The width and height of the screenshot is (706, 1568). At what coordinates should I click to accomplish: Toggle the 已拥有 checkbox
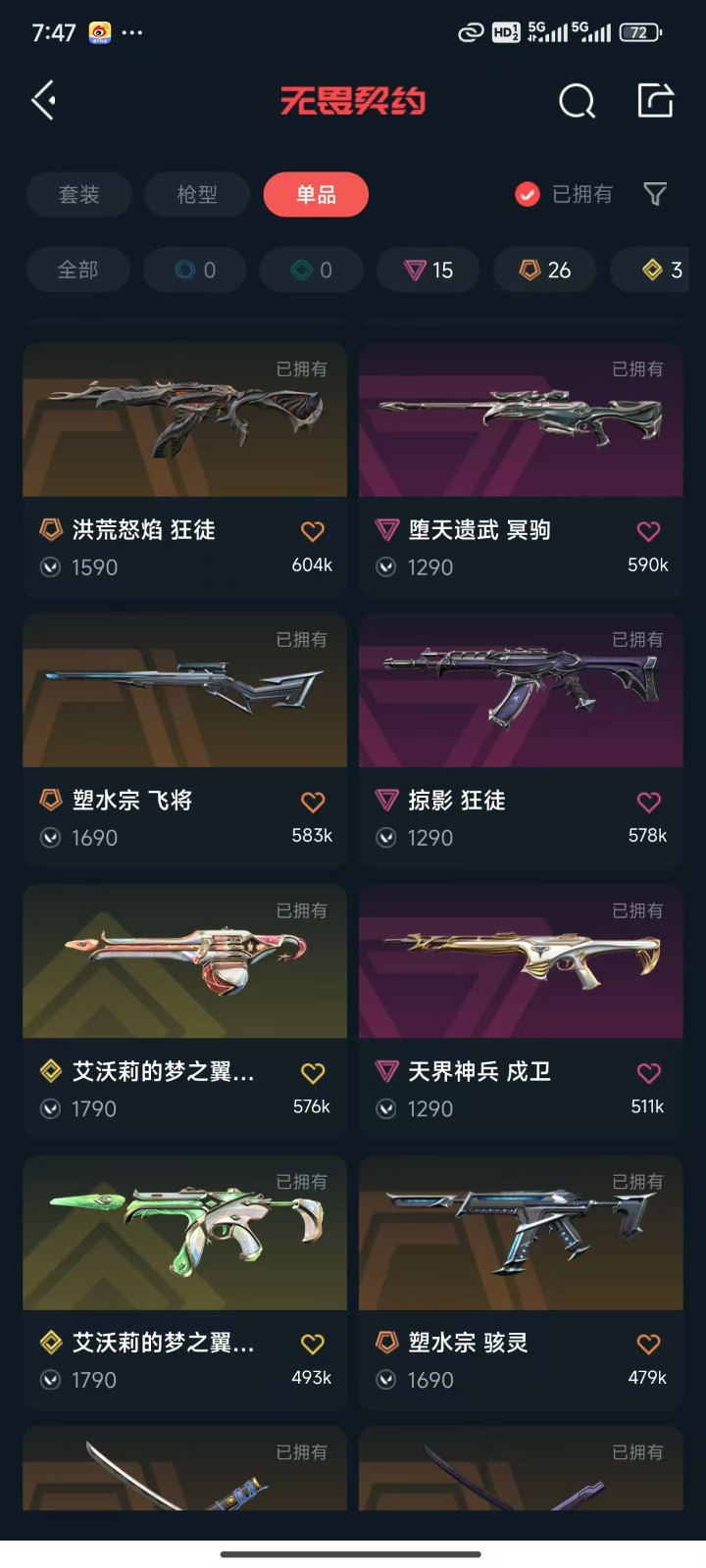pyautogui.click(x=528, y=194)
